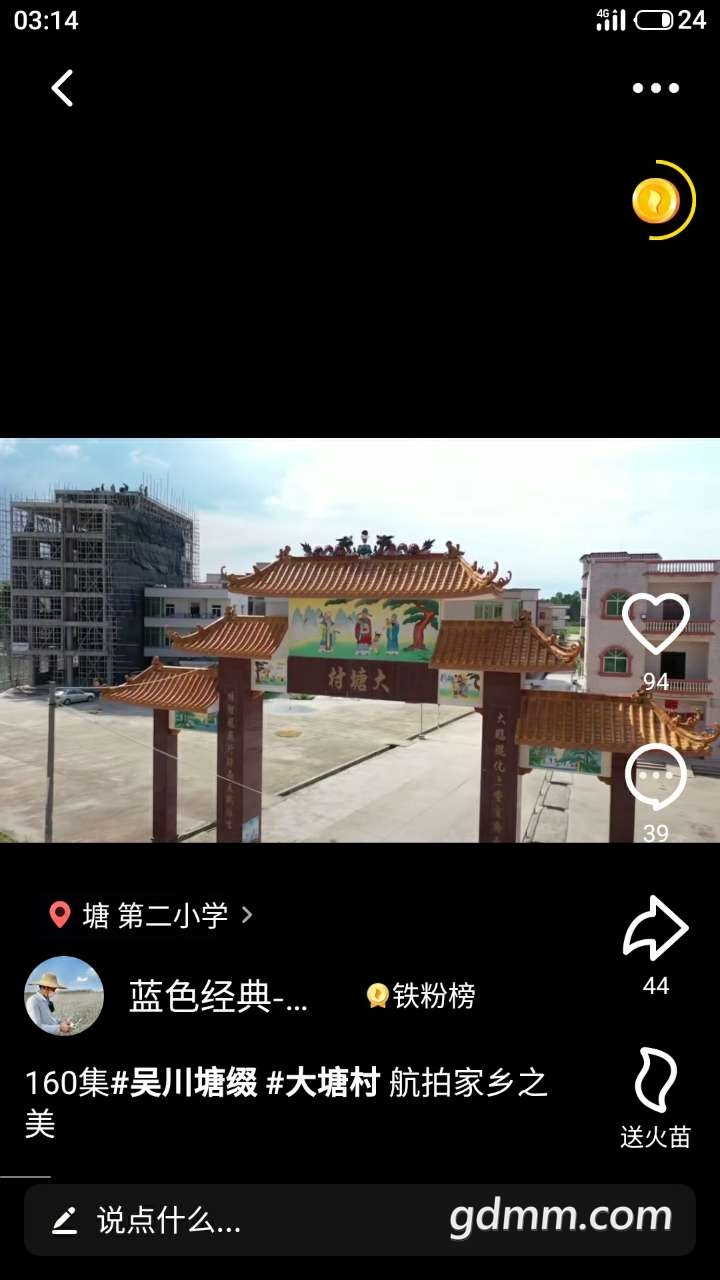Open the three-dot overflow menu
The image size is (720, 1280).
coord(656,88)
